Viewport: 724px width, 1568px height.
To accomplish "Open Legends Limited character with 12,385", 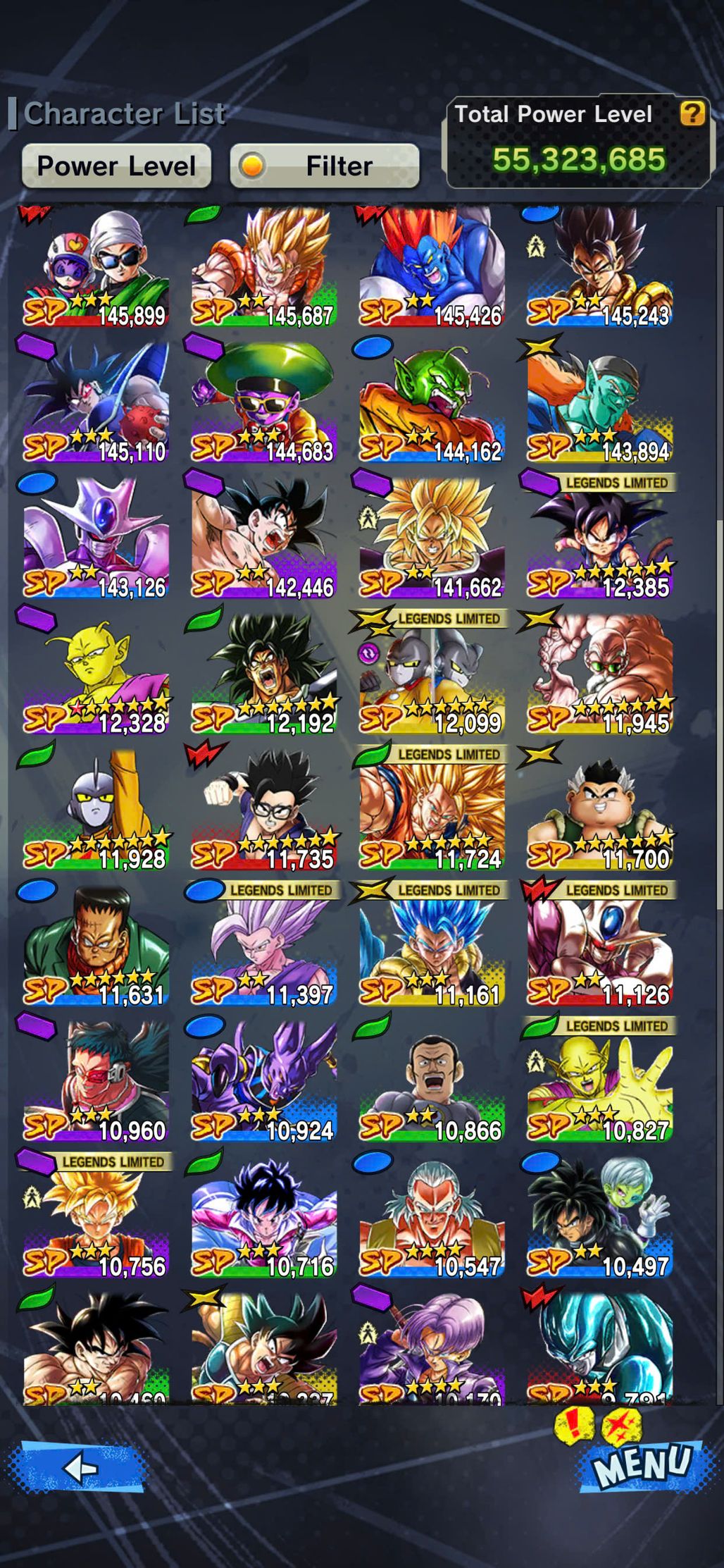I will point(600,539).
